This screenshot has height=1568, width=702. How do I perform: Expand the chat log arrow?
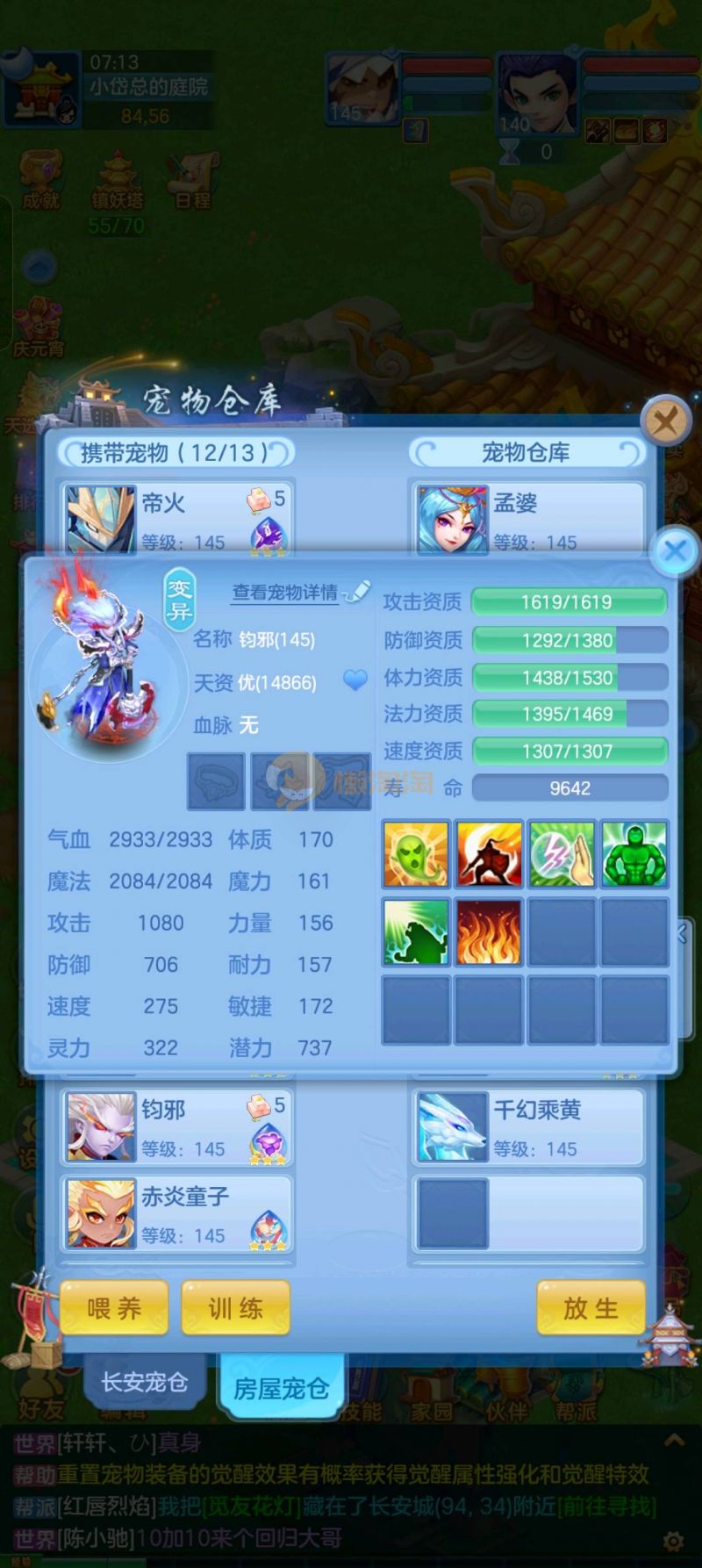pos(674,1440)
